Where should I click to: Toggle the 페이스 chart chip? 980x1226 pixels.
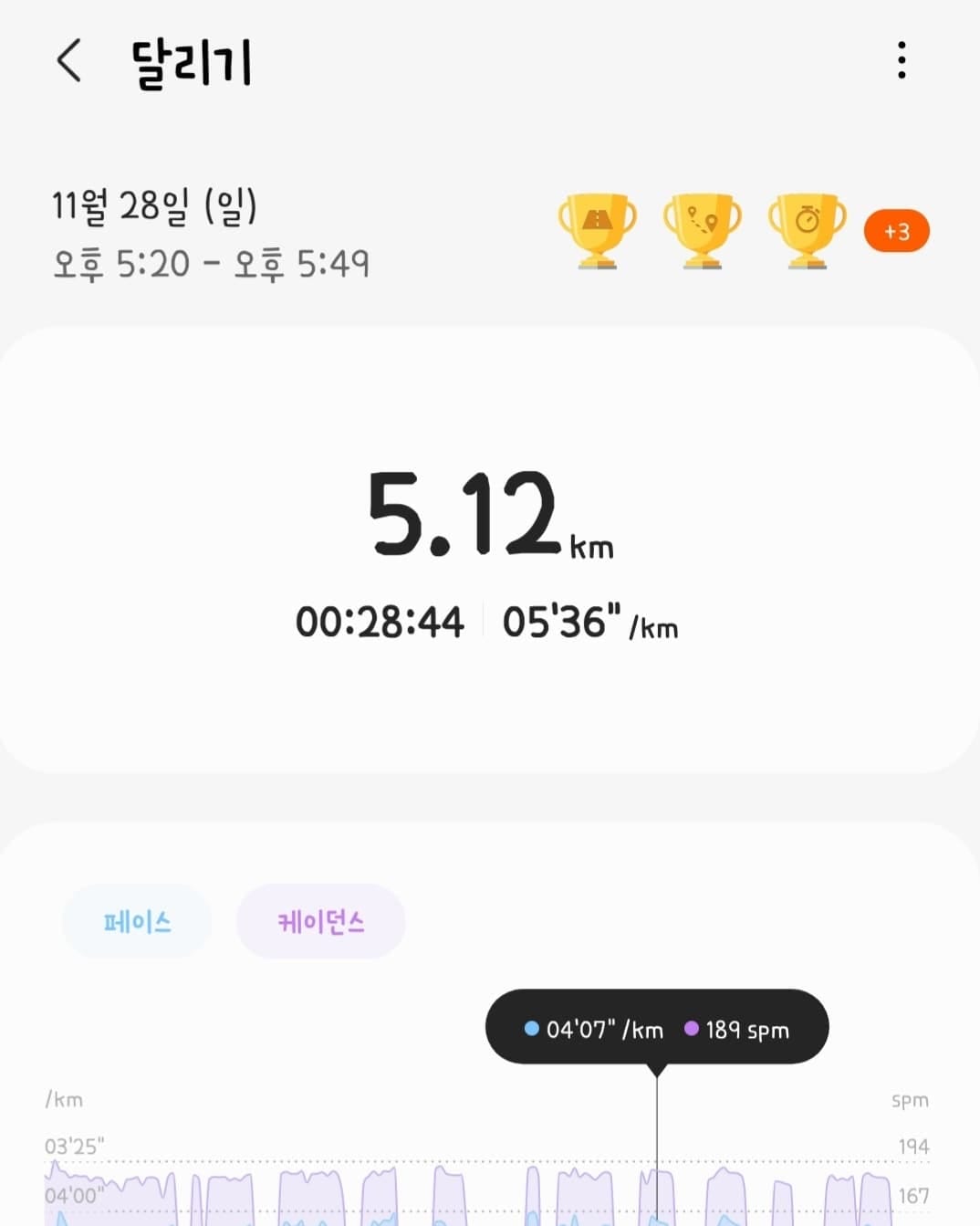tap(137, 921)
